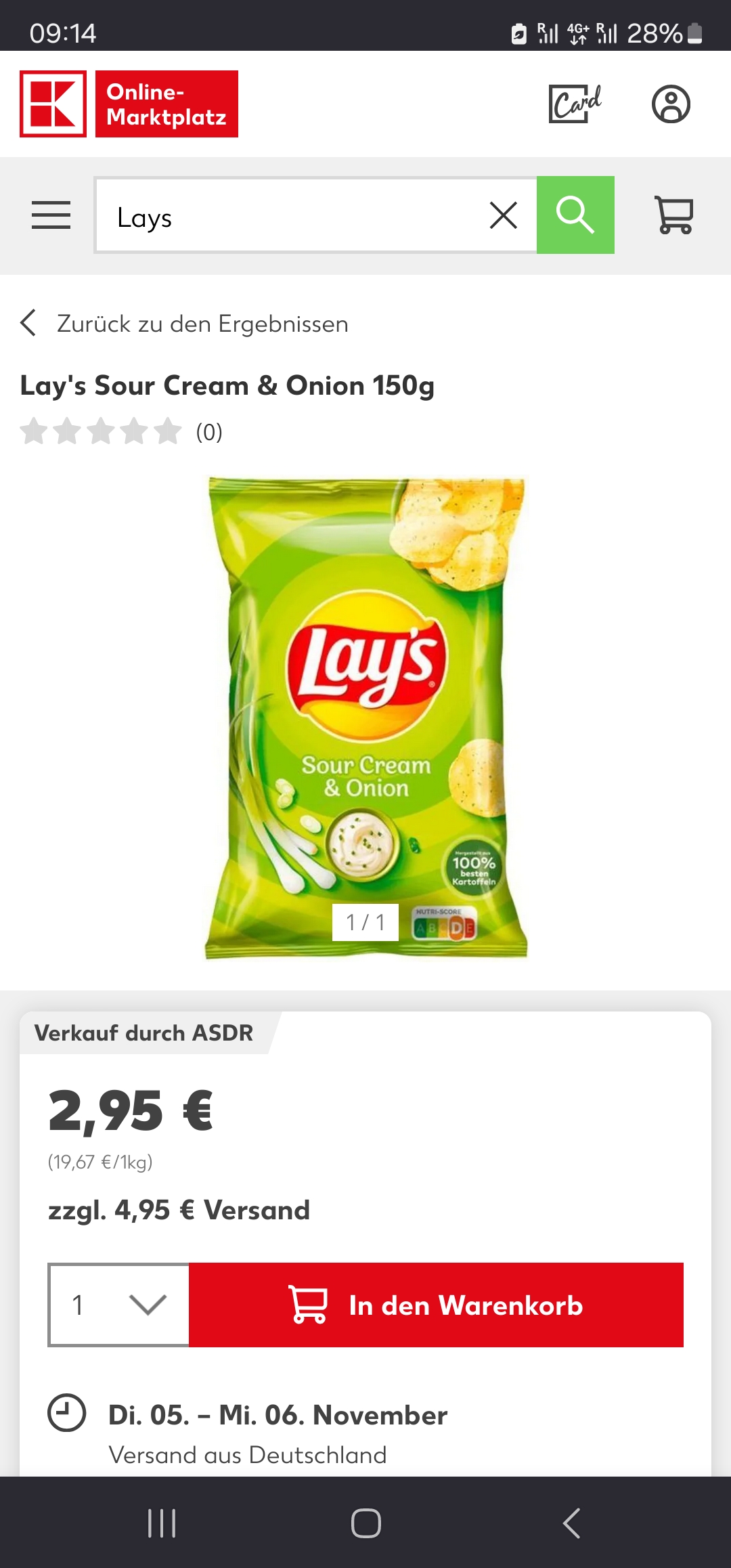Image resolution: width=731 pixels, height=1568 pixels.
Task: Submit search with green magnifier button
Action: tap(575, 215)
